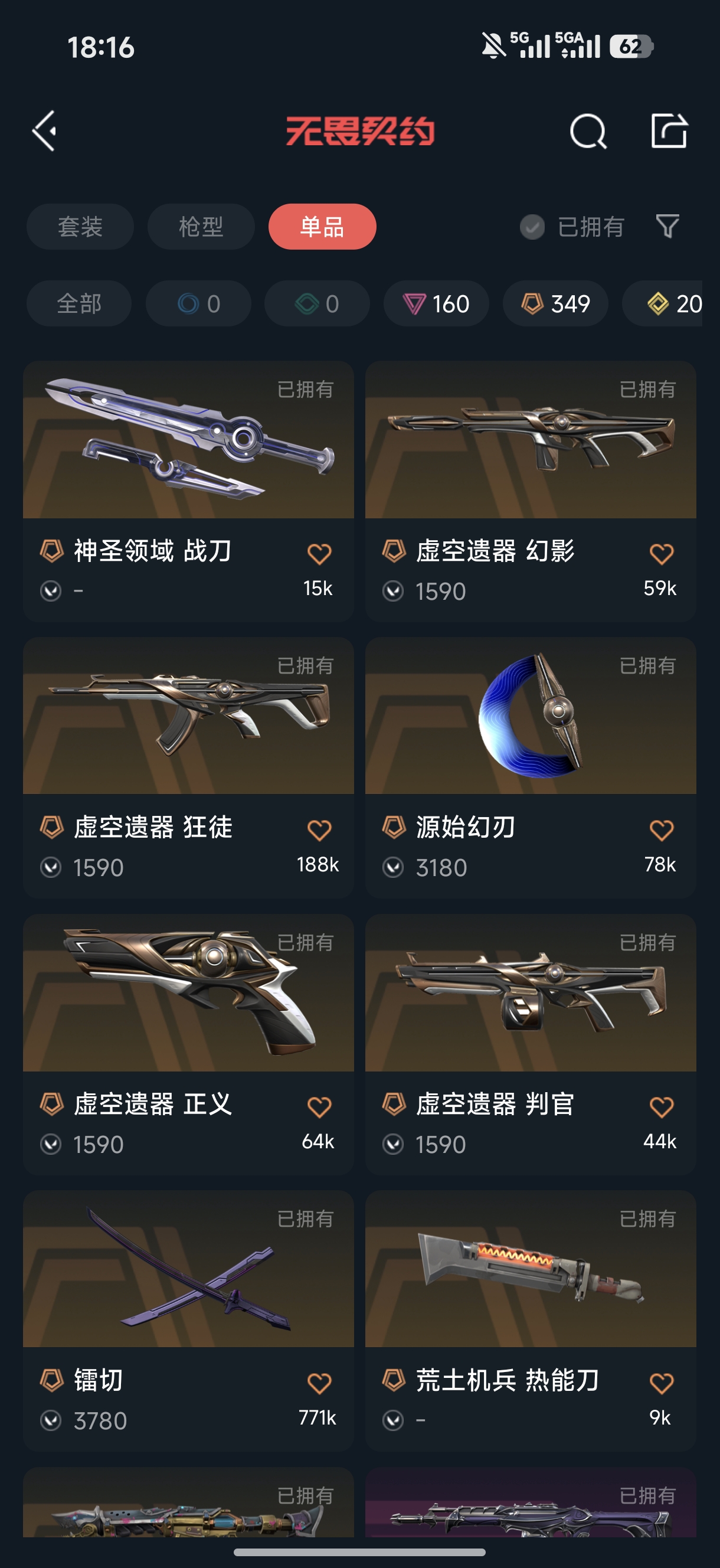Image resolution: width=720 pixels, height=1568 pixels.
Task: Switch to the 枪型 tab
Action: click(x=201, y=227)
